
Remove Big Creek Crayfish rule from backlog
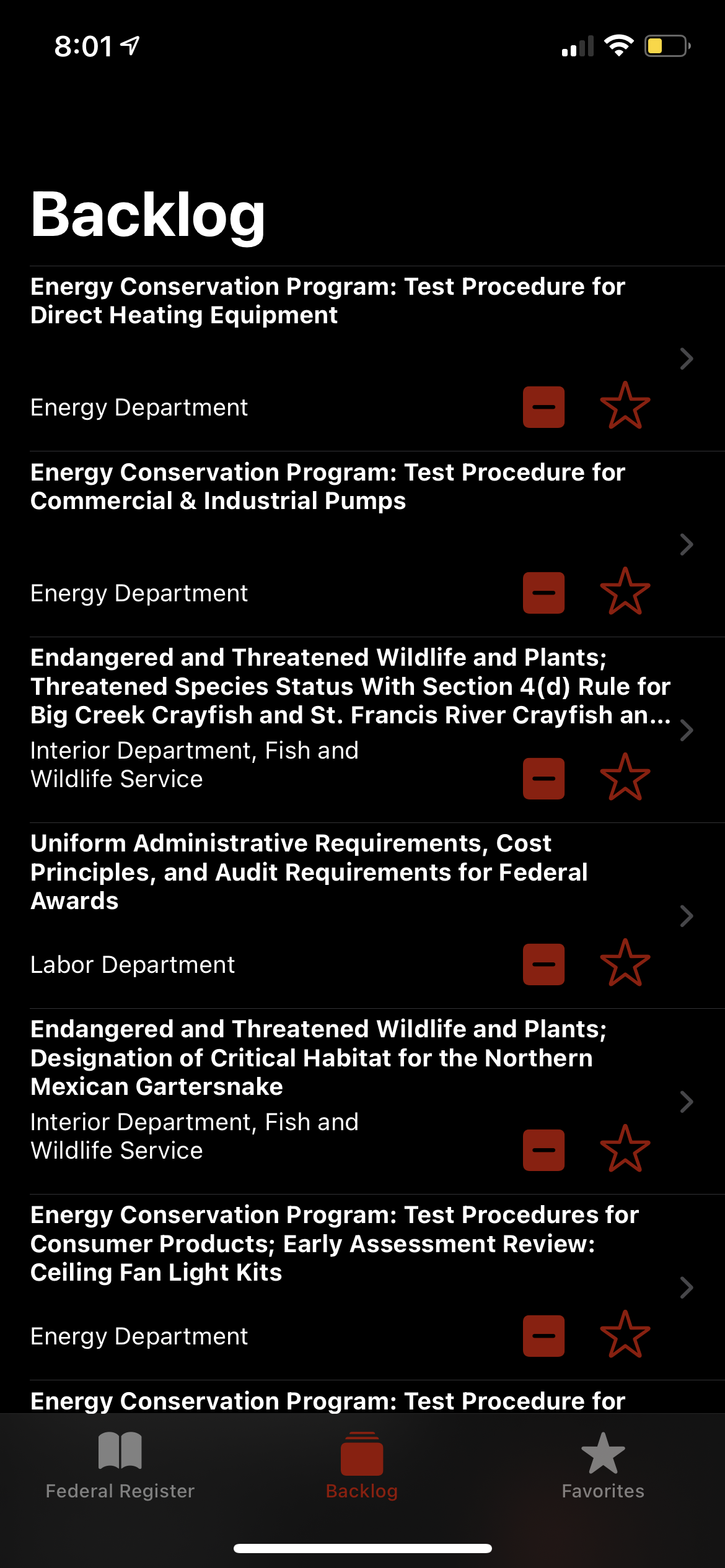point(543,778)
